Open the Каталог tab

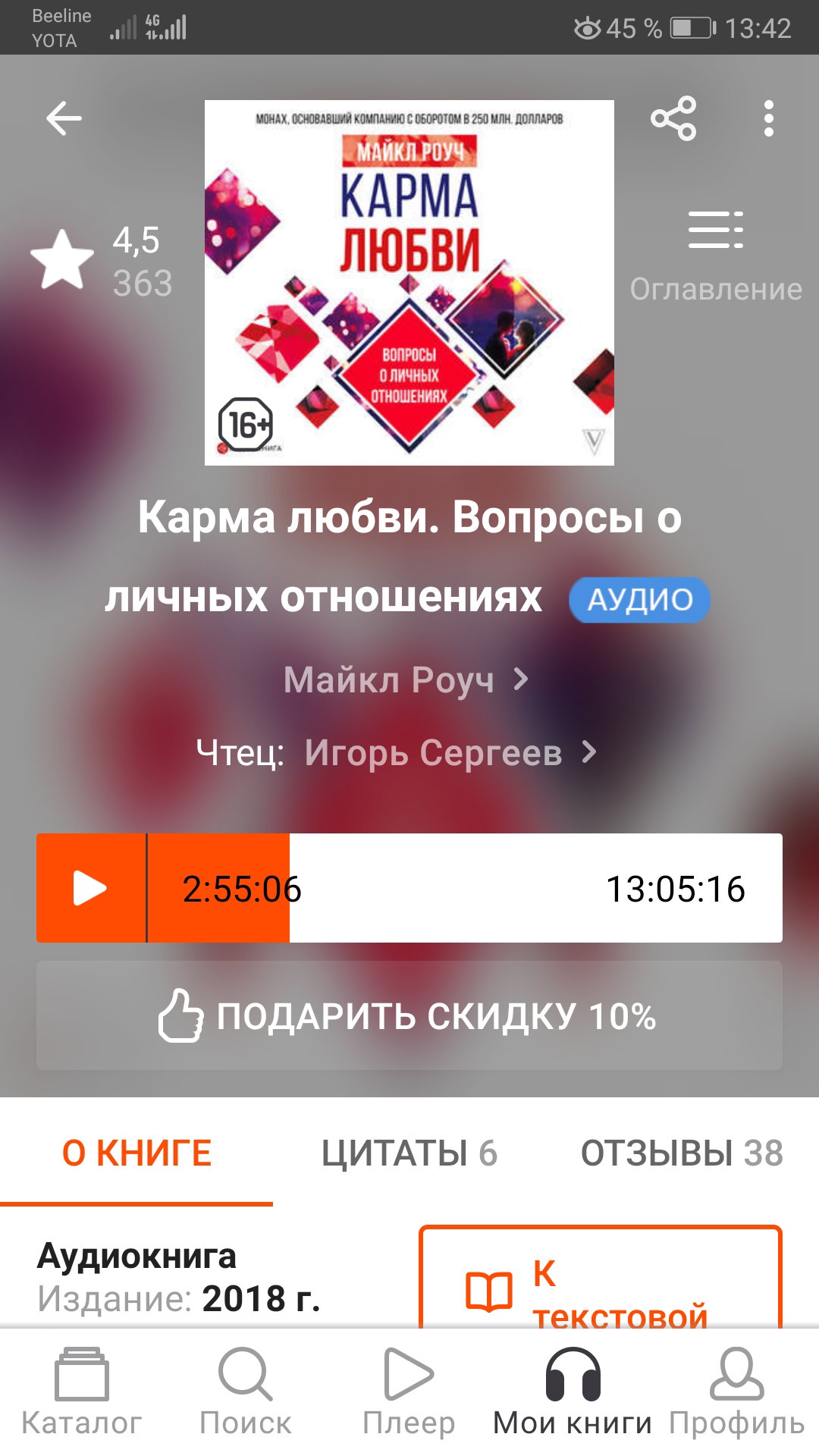82,1392
